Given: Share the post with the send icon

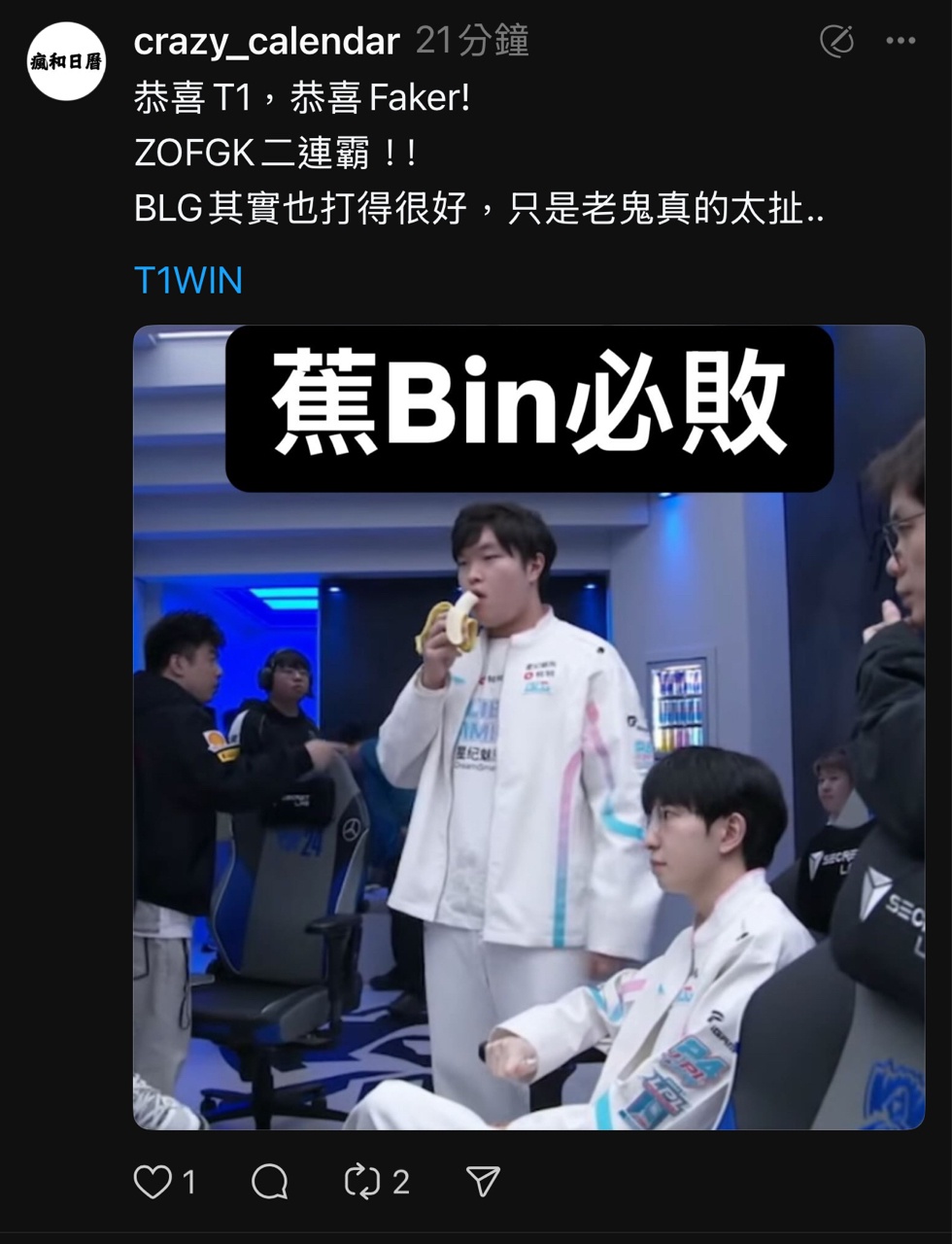Looking at the screenshot, I should [x=483, y=1182].
